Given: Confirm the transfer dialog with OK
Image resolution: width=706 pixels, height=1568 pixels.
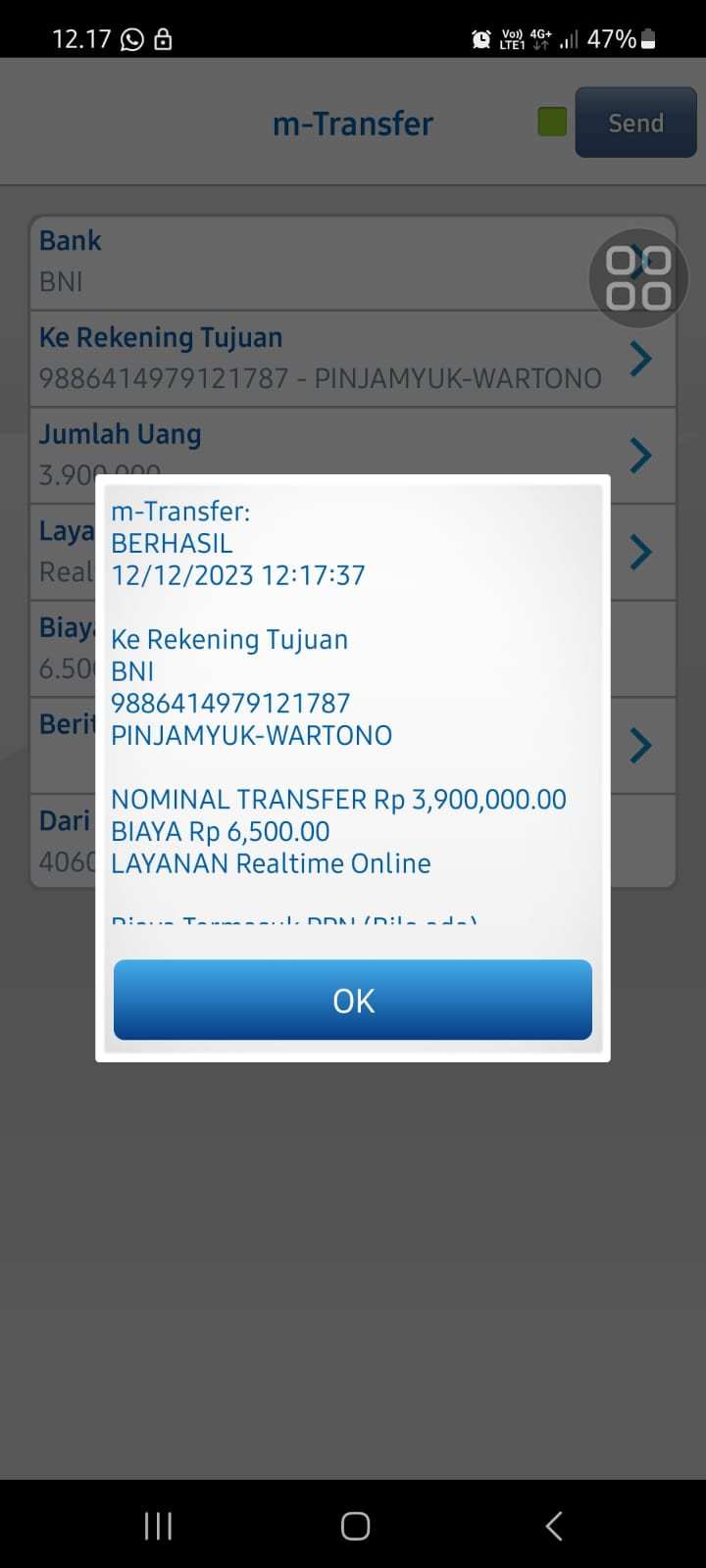Looking at the screenshot, I should pos(353,1000).
